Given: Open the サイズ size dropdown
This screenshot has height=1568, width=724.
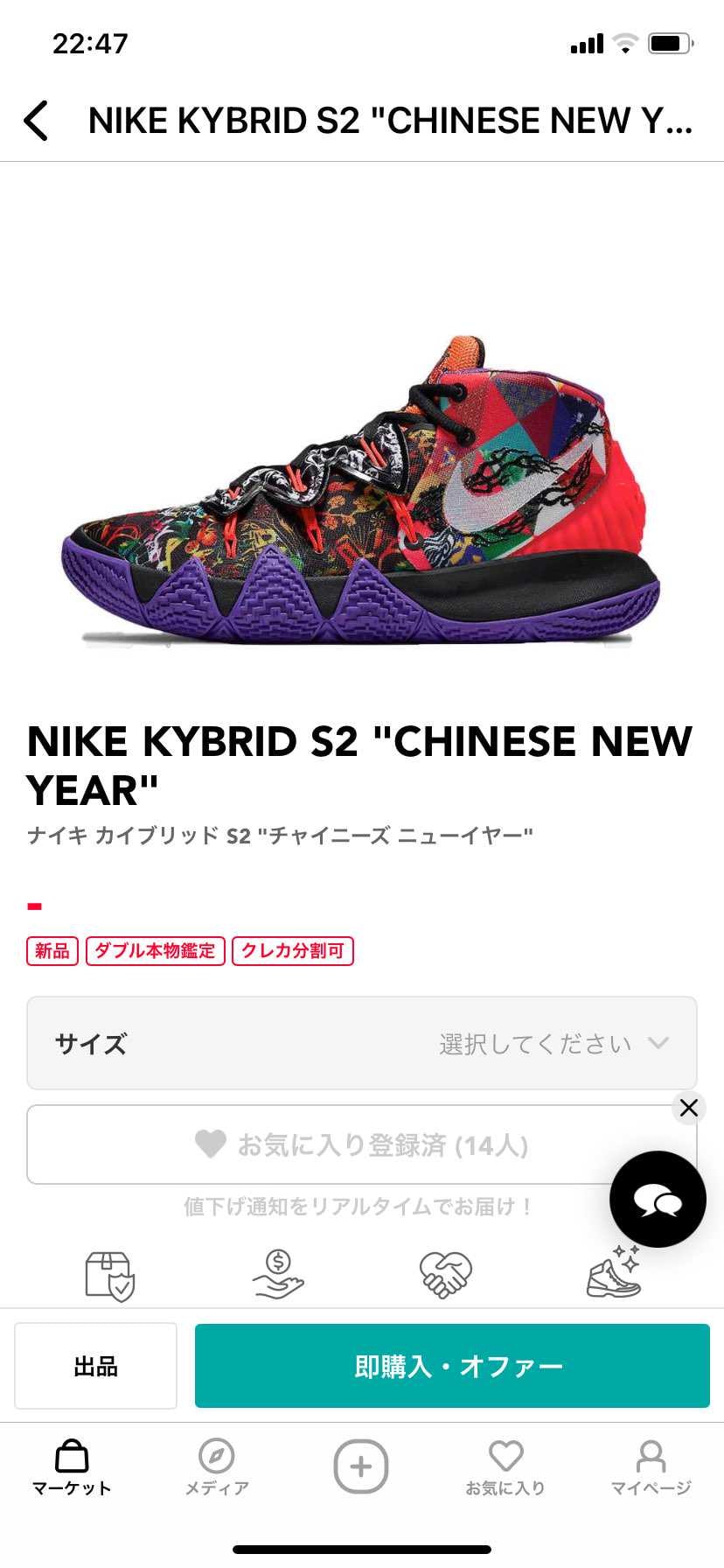Looking at the screenshot, I should 361,1043.
